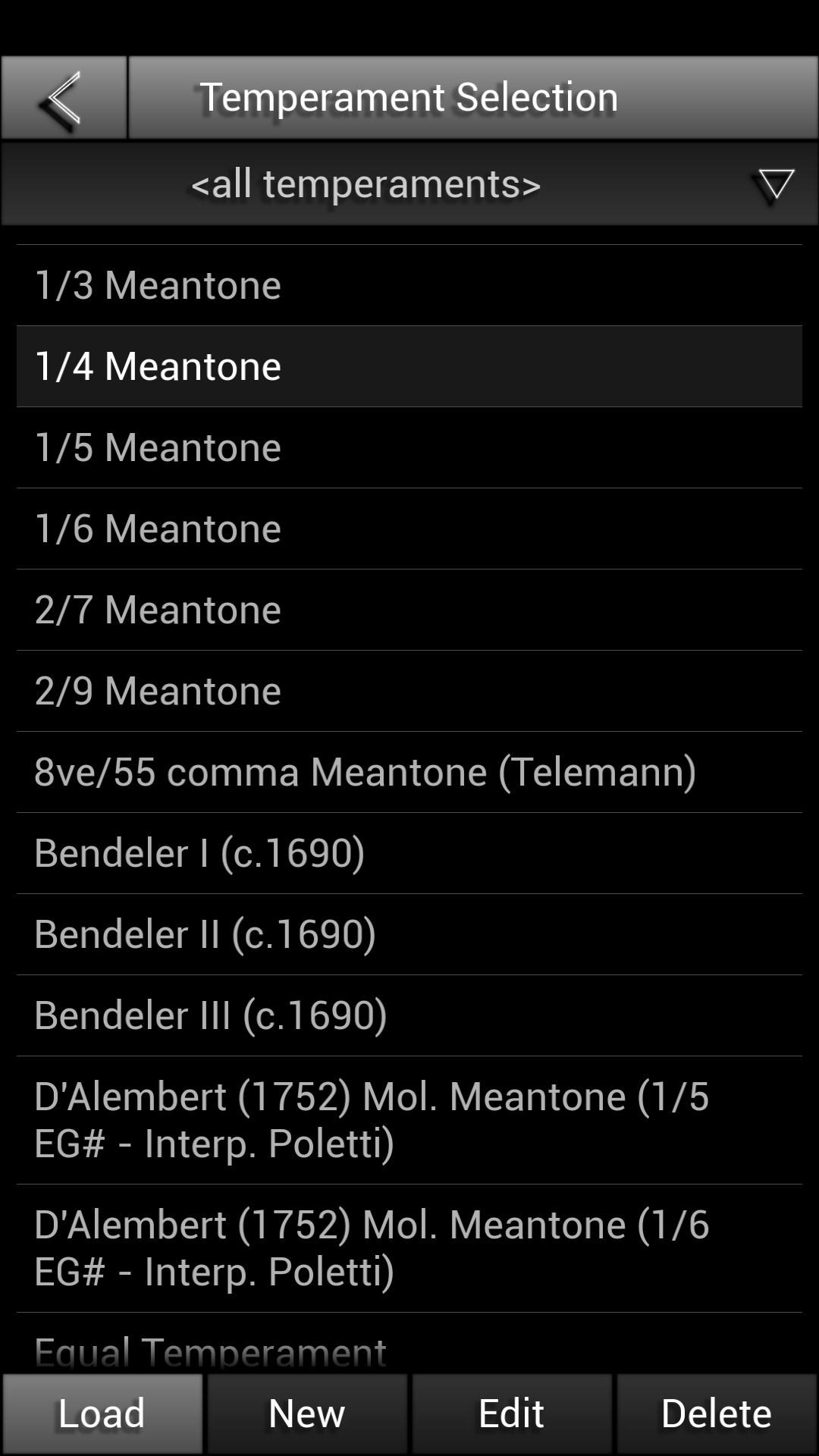Select 1/3 Meantone temperament
Image resolution: width=819 pixels, height=1456 pixels.
pos(409,285)
